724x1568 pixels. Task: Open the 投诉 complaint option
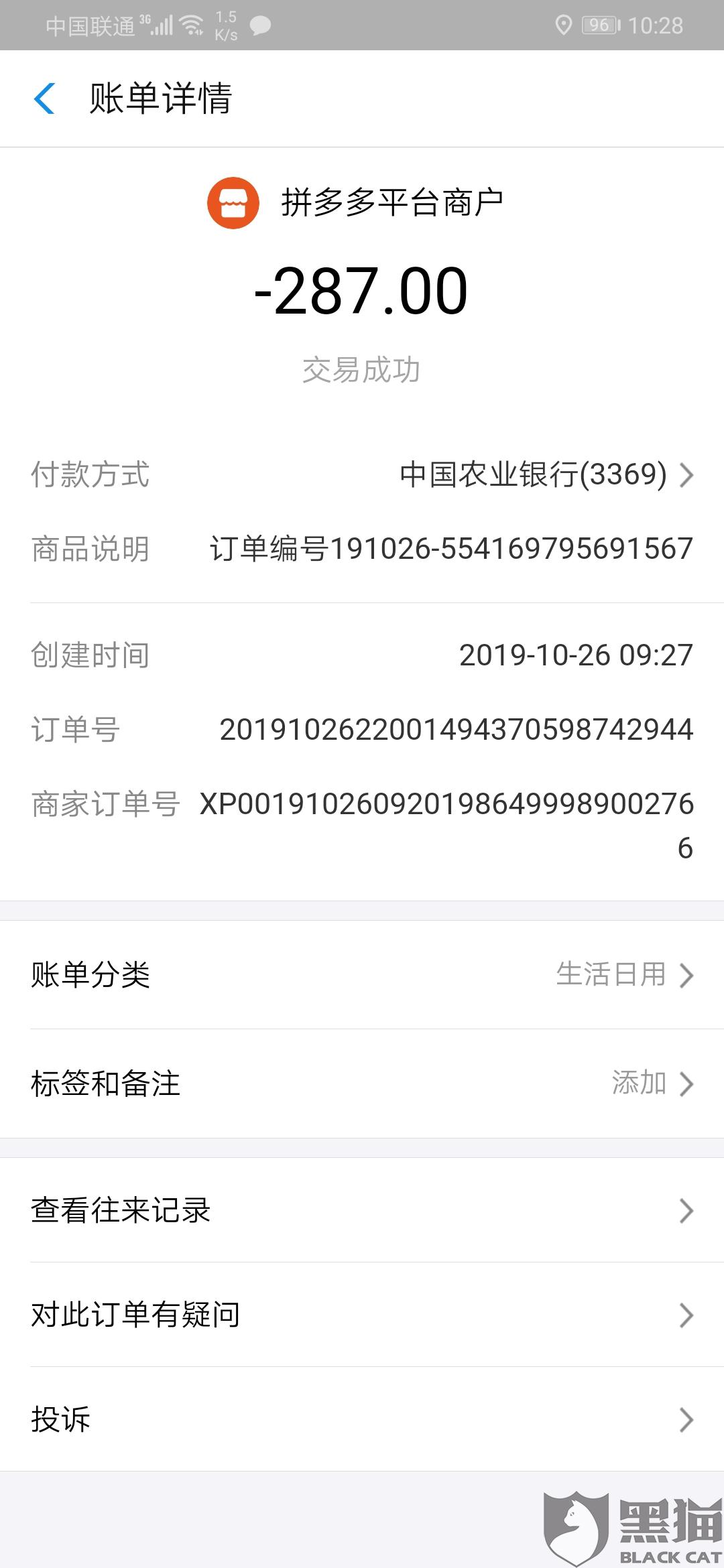click(362, 1419)
